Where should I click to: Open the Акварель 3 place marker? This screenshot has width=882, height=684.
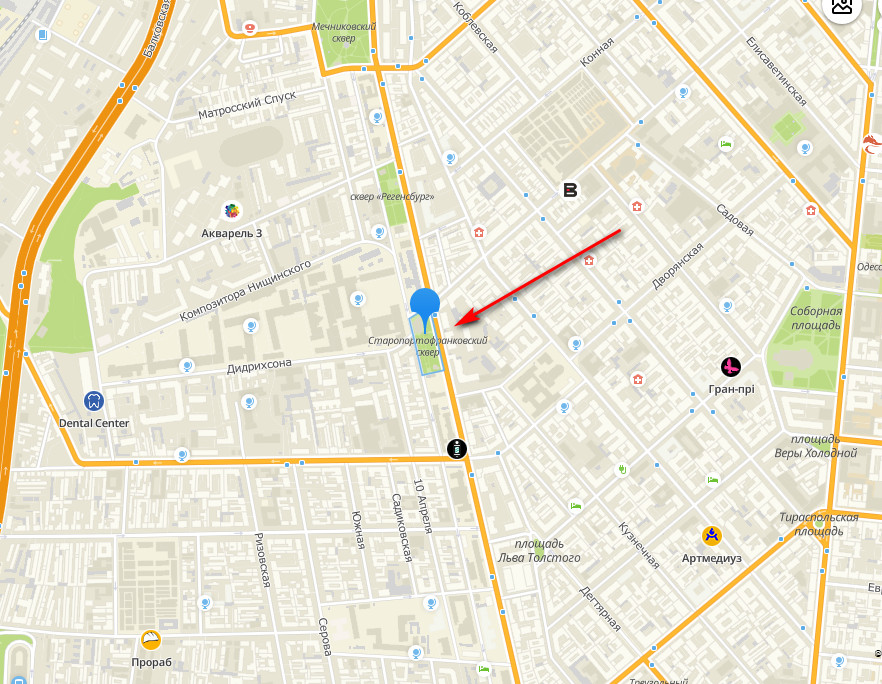232,211
